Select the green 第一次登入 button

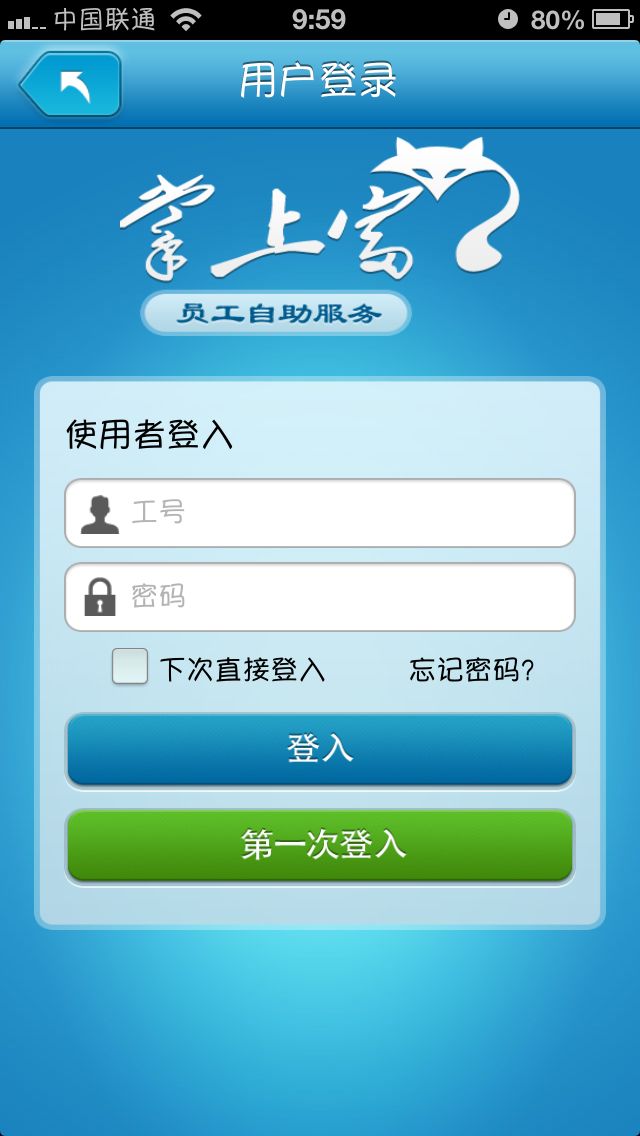pos(320,845)
